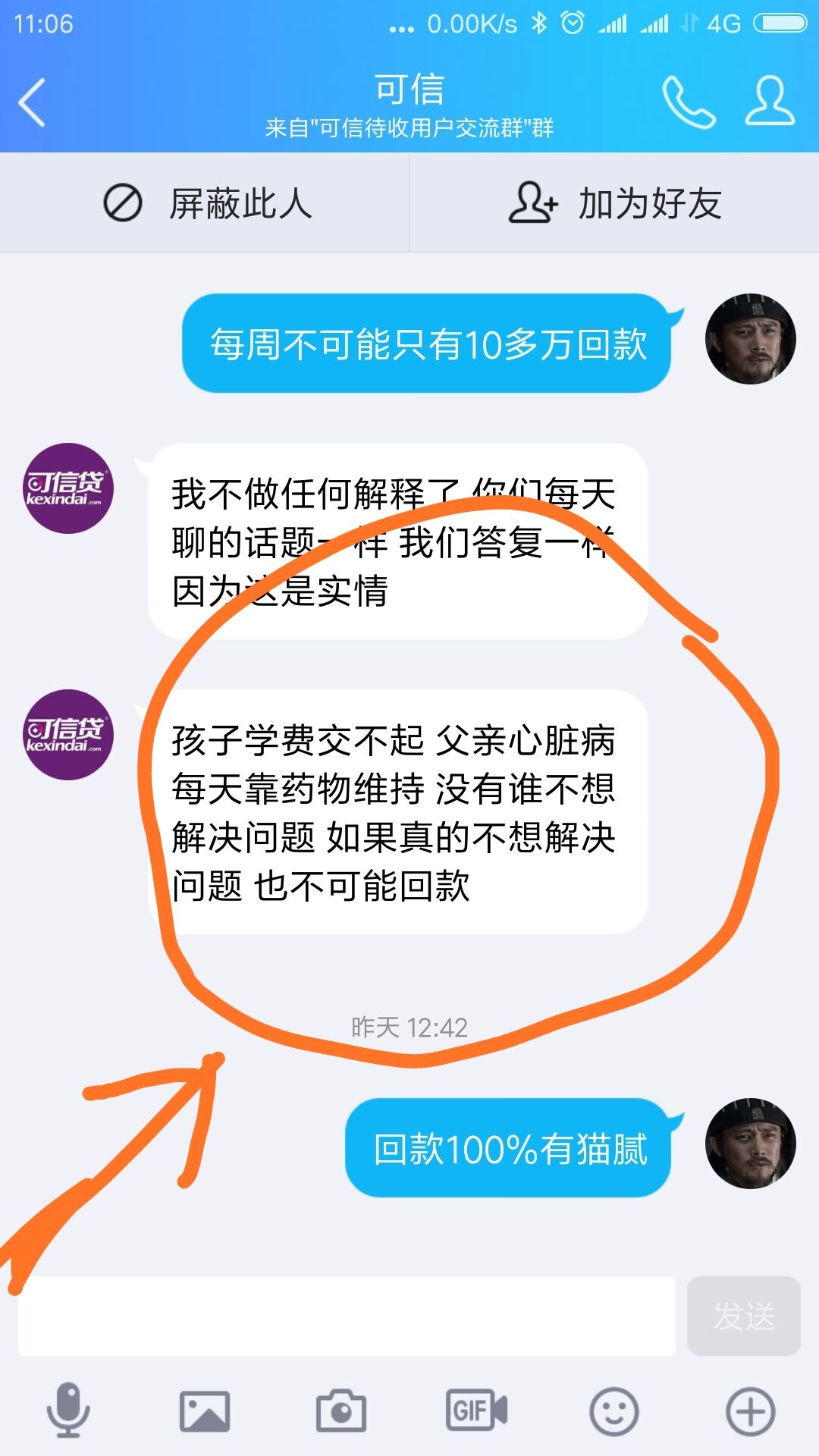819x1456 pixels.
Task: Go back from the 可信 chat
Action: [x=32, y=102]
